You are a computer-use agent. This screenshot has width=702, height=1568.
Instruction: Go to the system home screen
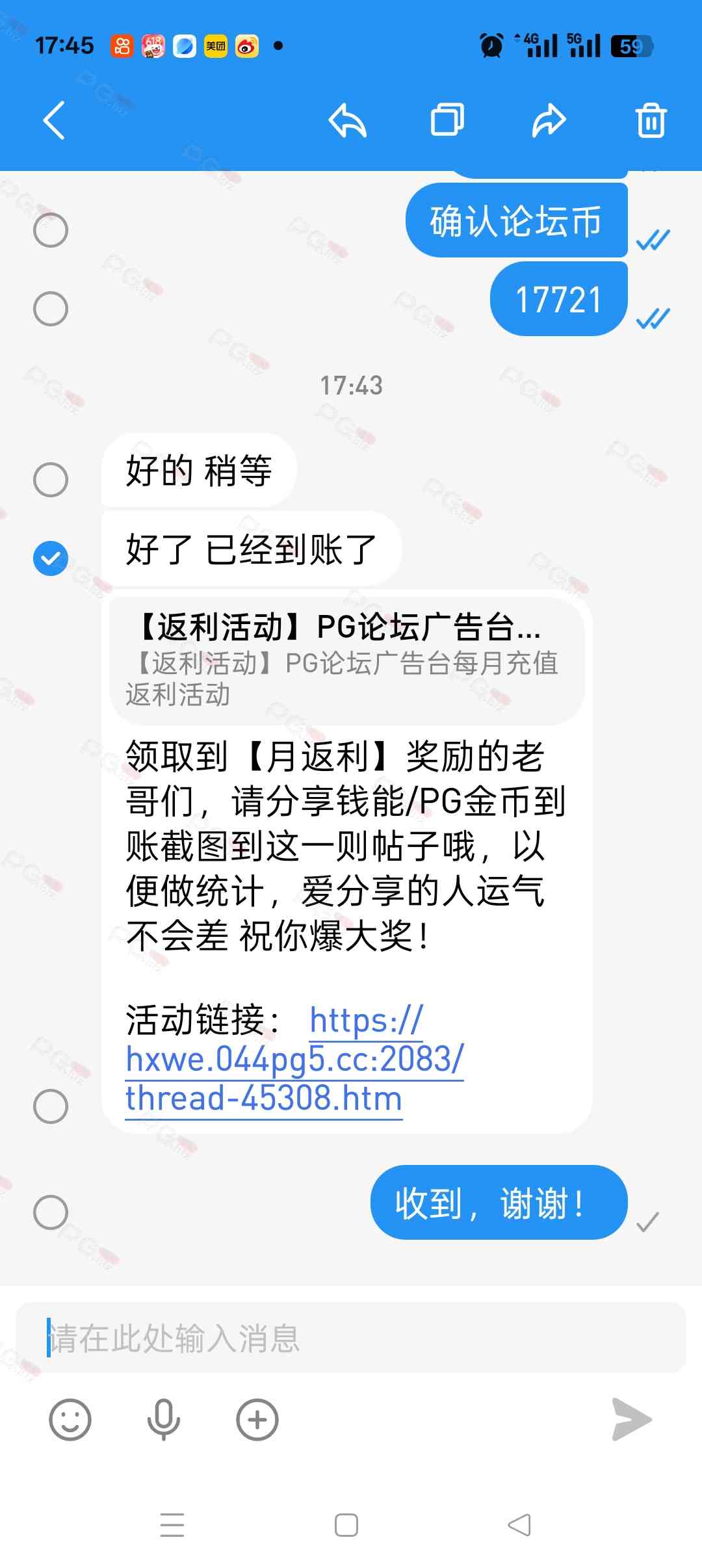pos(346,1525)
